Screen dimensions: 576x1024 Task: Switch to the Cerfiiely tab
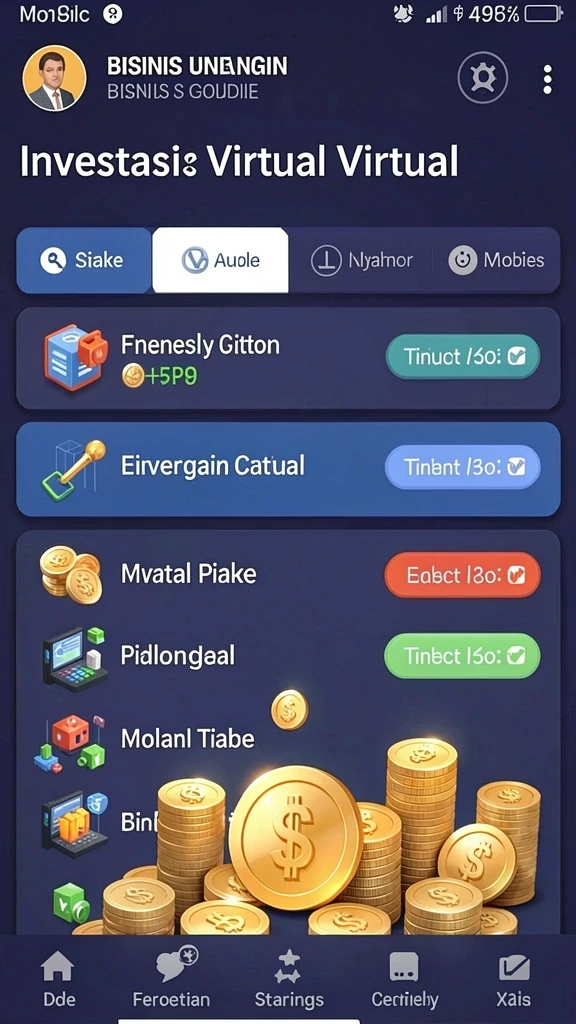[x=404, y=978]
